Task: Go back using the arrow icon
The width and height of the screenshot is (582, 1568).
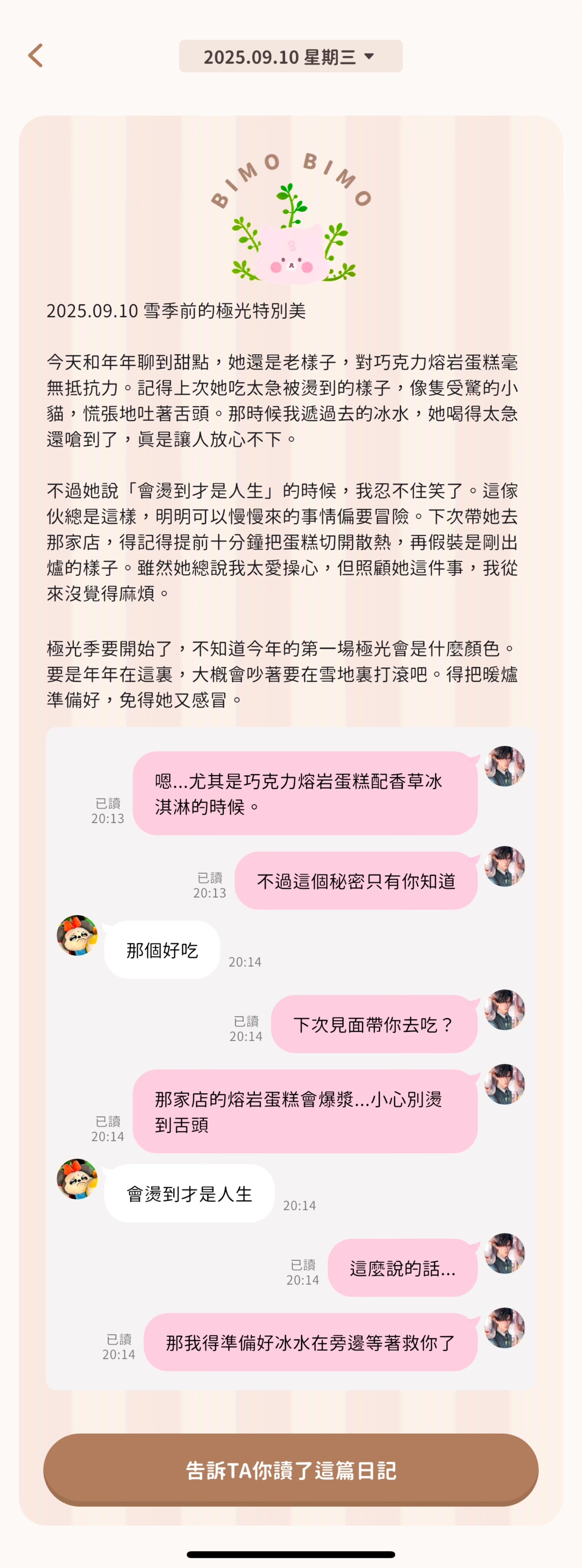Action: [35, 55]
